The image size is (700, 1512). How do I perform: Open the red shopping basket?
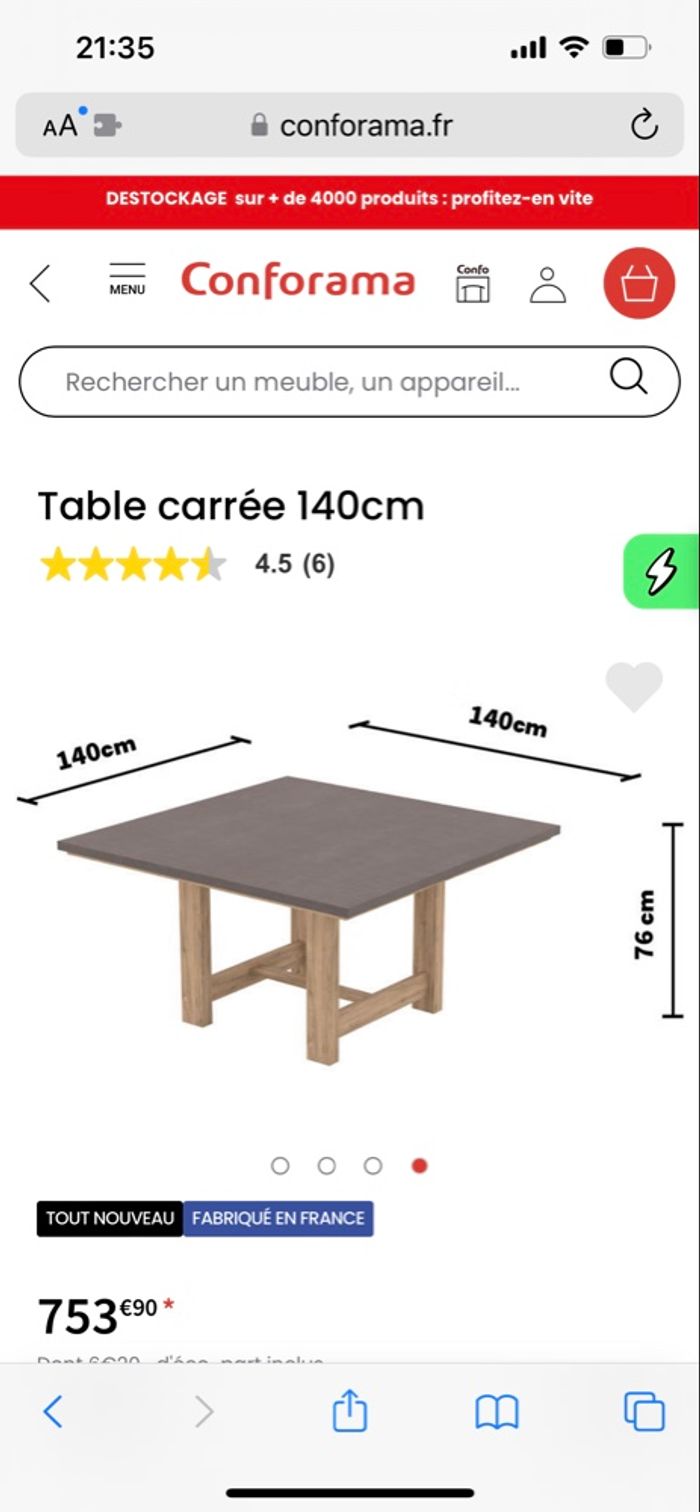[x=638, y=284]
